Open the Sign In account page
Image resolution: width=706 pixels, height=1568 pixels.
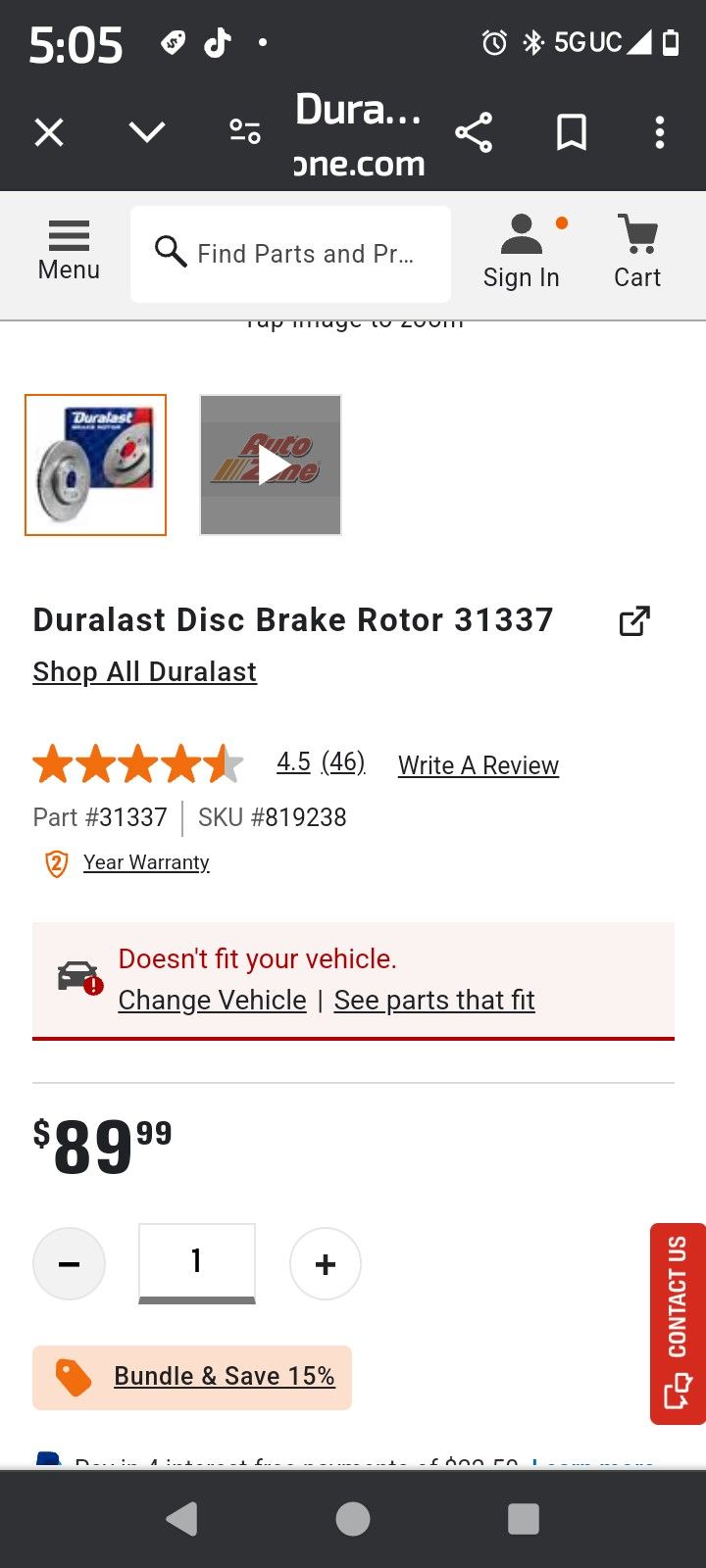[x=522, y=253]
